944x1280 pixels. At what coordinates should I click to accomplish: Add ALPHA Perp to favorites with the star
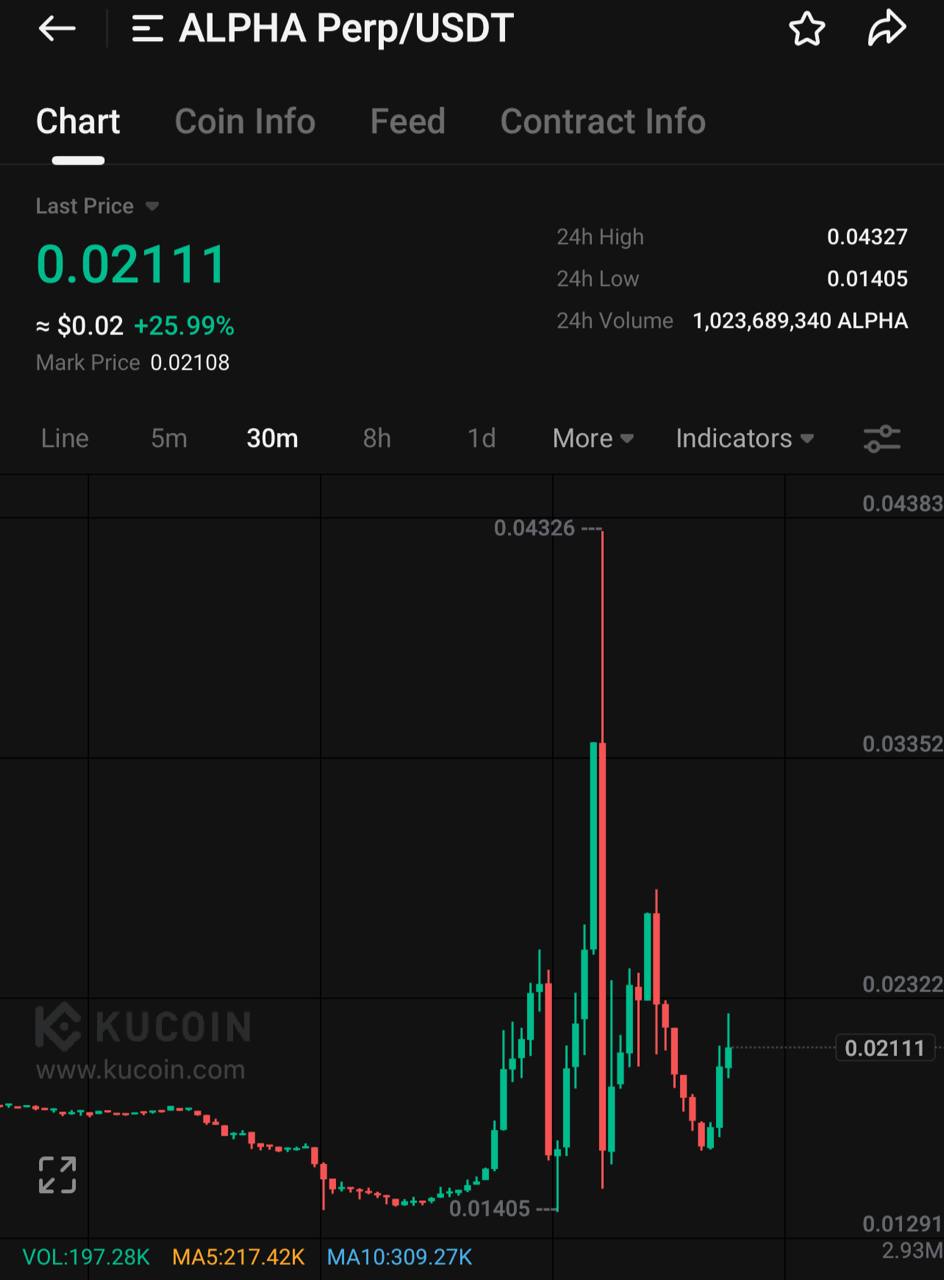[807, 29]
